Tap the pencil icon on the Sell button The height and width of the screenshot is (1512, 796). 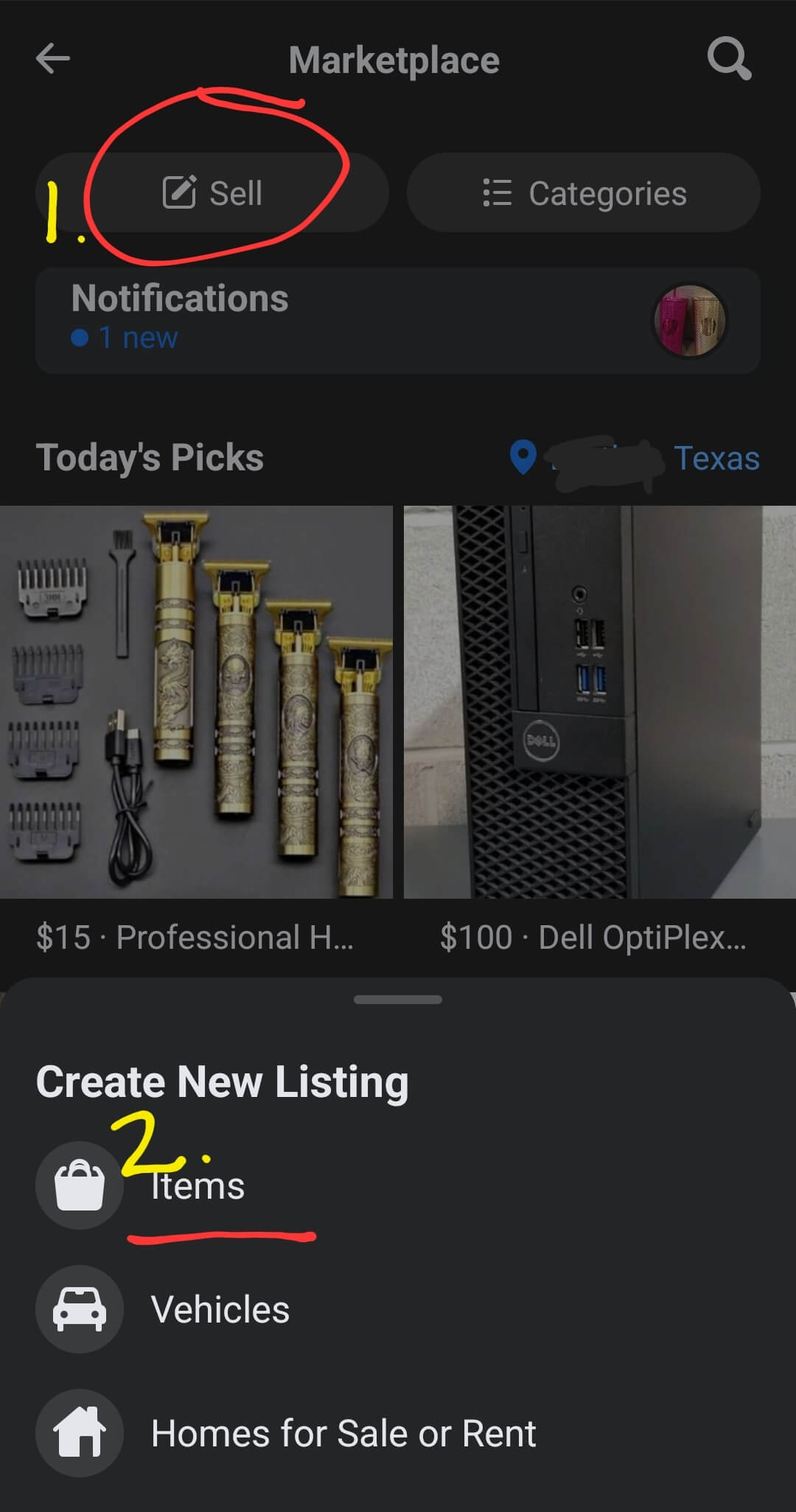point(179,192)
